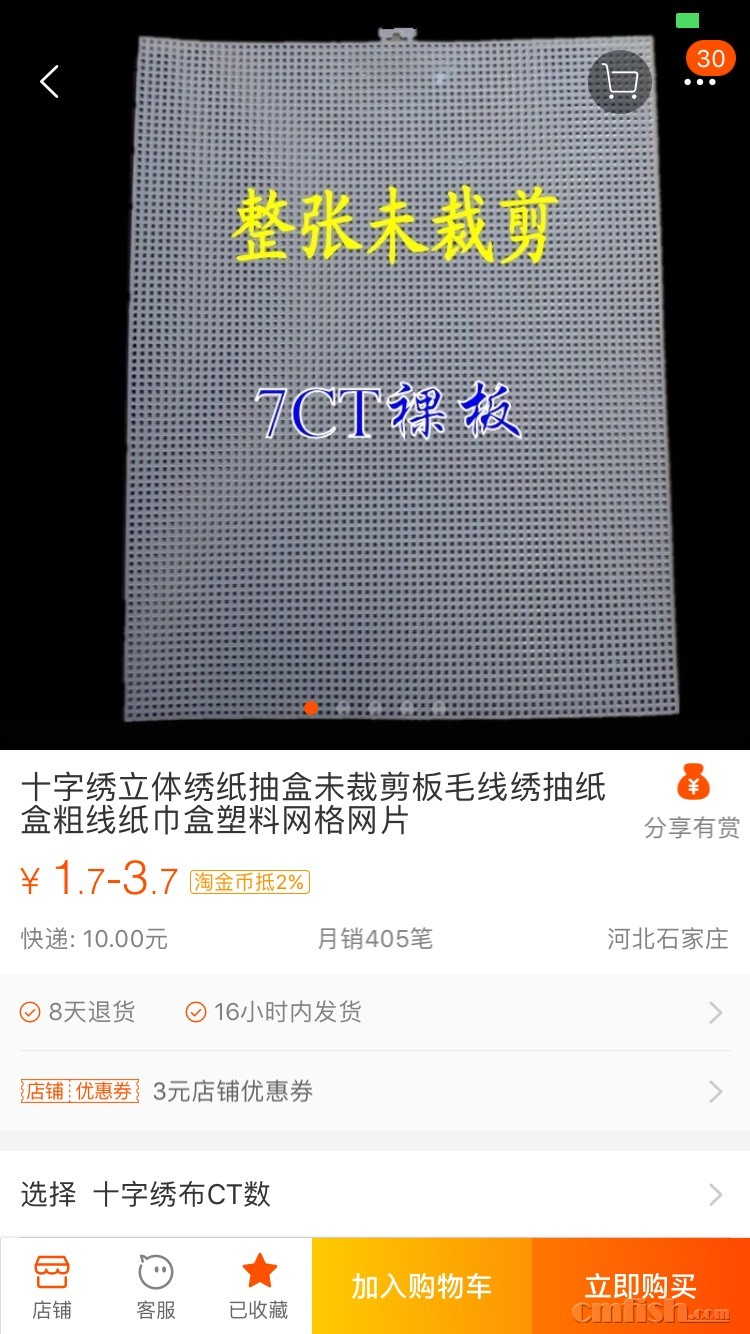Image resolution: width=750 pixels, height=1334 pixels.
Task: Tap 立即购买 to buy now
Action: tap(640, 1286)
